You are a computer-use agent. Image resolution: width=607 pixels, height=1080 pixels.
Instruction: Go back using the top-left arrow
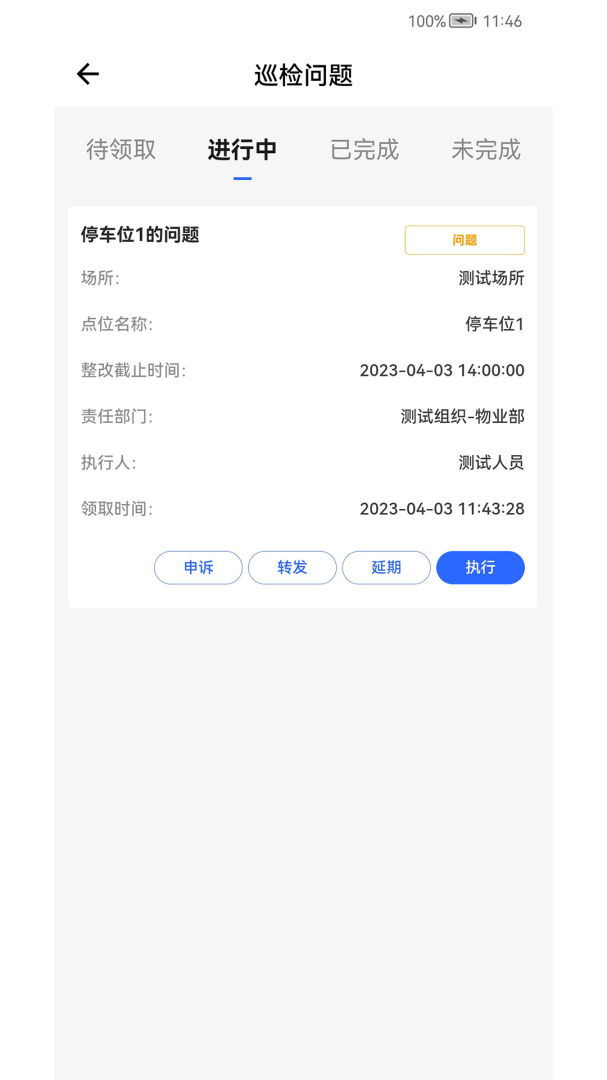[88, 74]
